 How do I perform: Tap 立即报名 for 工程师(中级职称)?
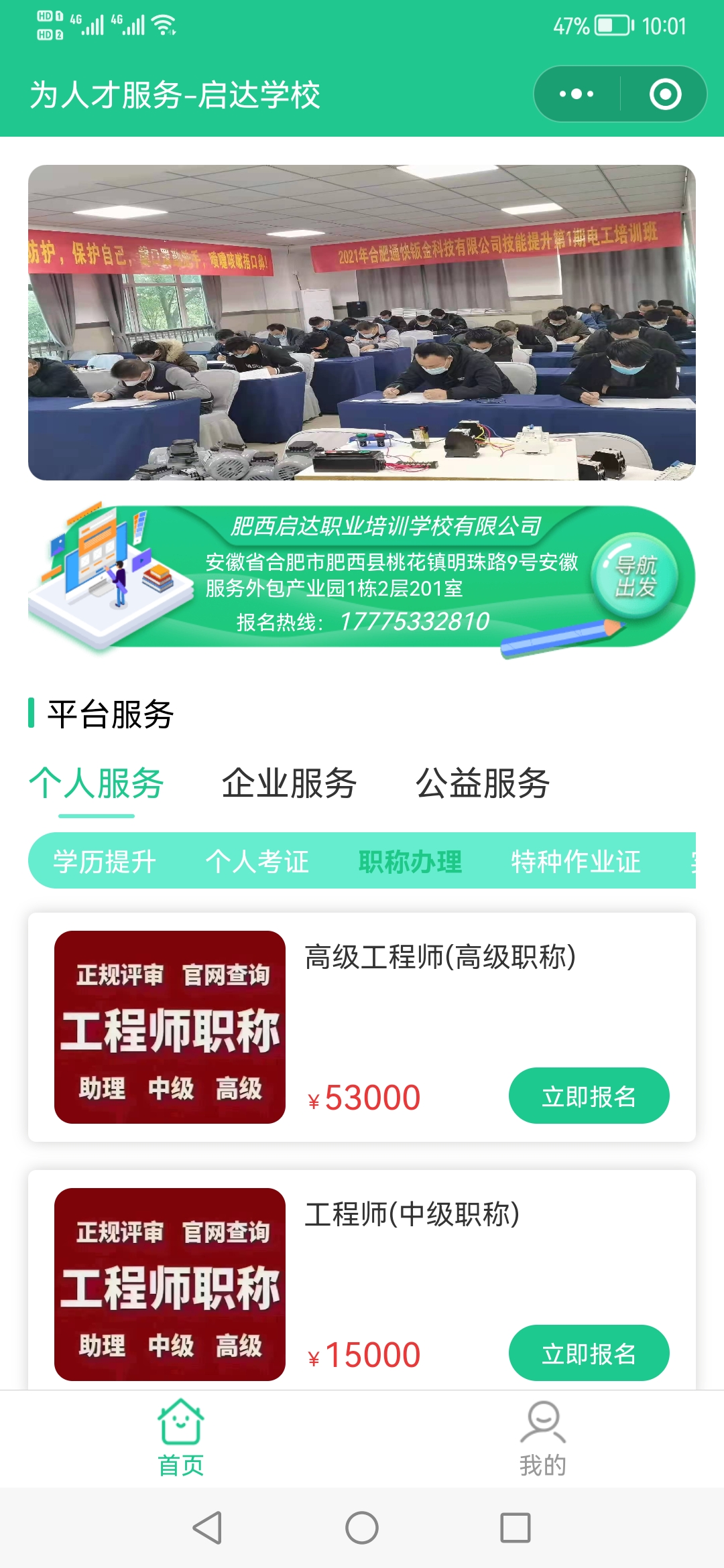point(589,1354)
